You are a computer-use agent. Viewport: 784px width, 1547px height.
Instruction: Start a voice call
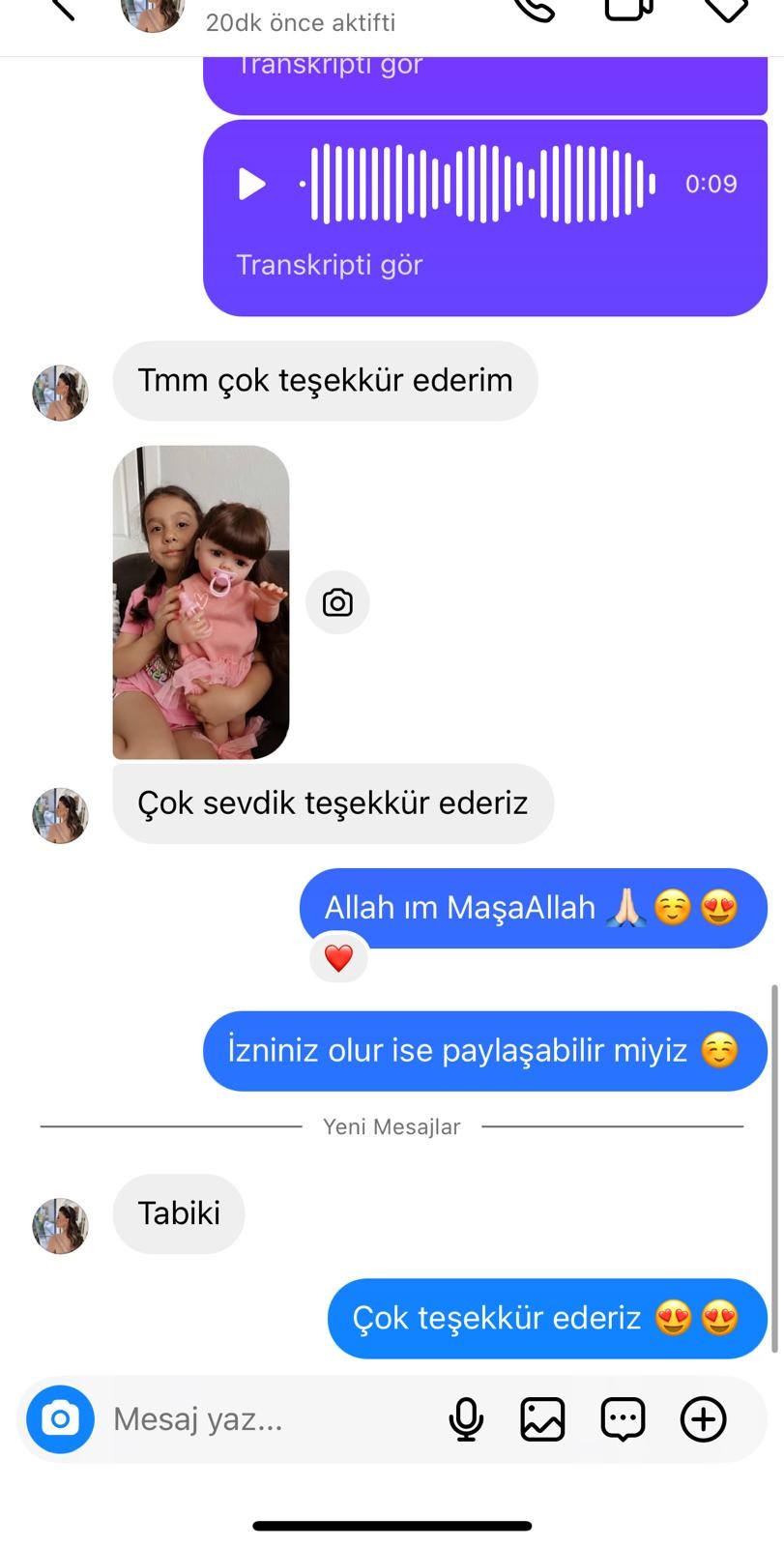tap(533, 8)
